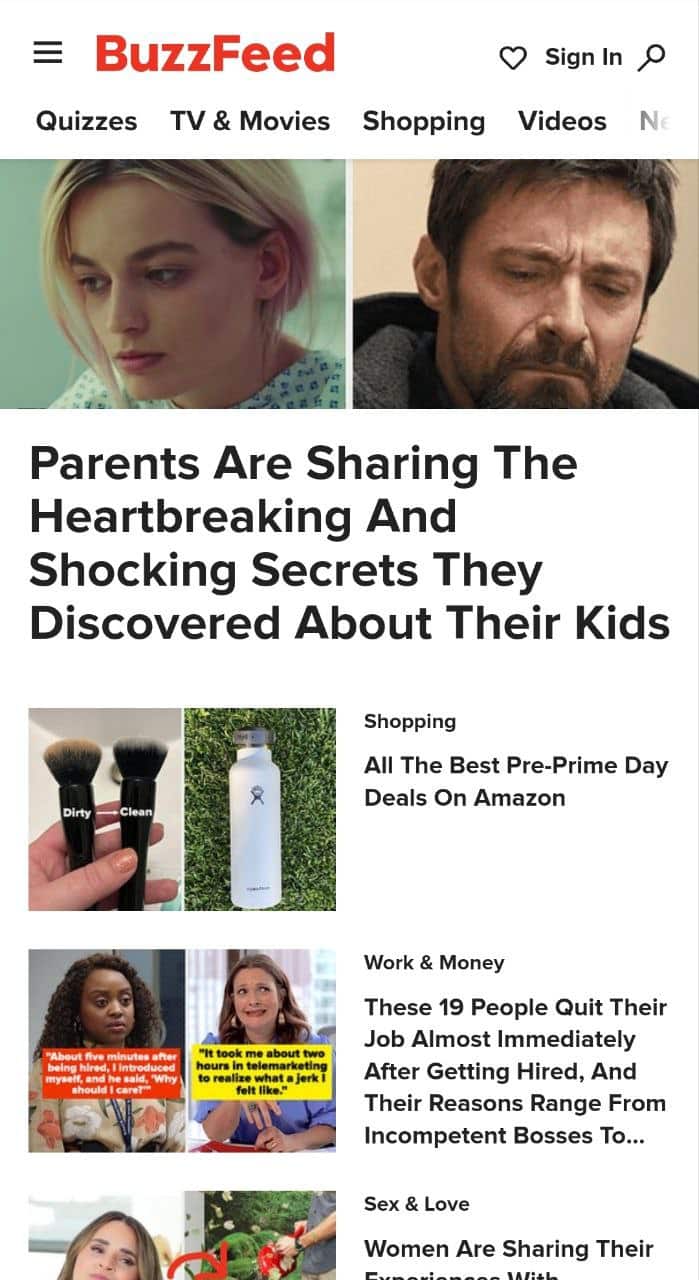Open the quit job article thumbnail
699x1280 pixels.
pyautogui.click(x=182, y=1050)
